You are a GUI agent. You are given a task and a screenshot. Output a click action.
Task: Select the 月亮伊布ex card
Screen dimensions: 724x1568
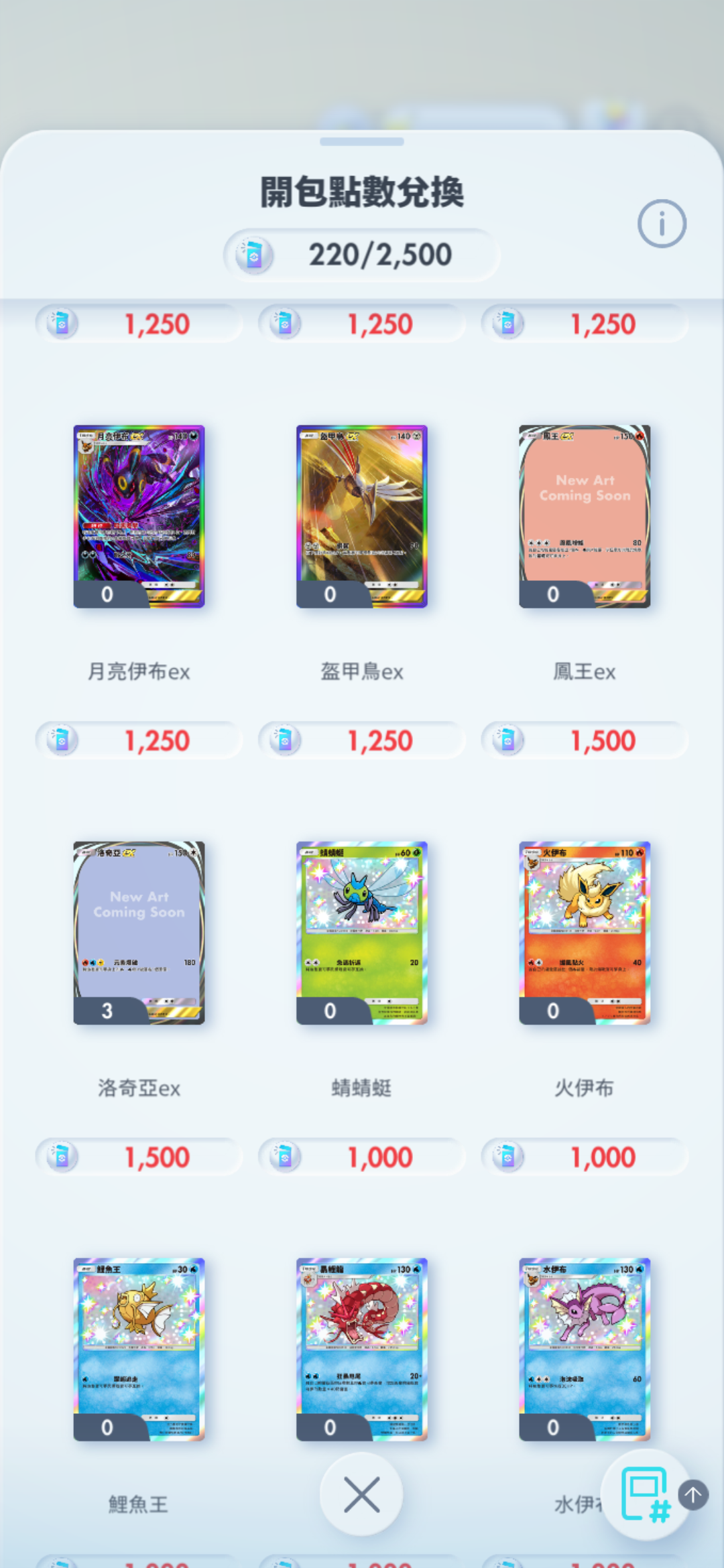139,517
